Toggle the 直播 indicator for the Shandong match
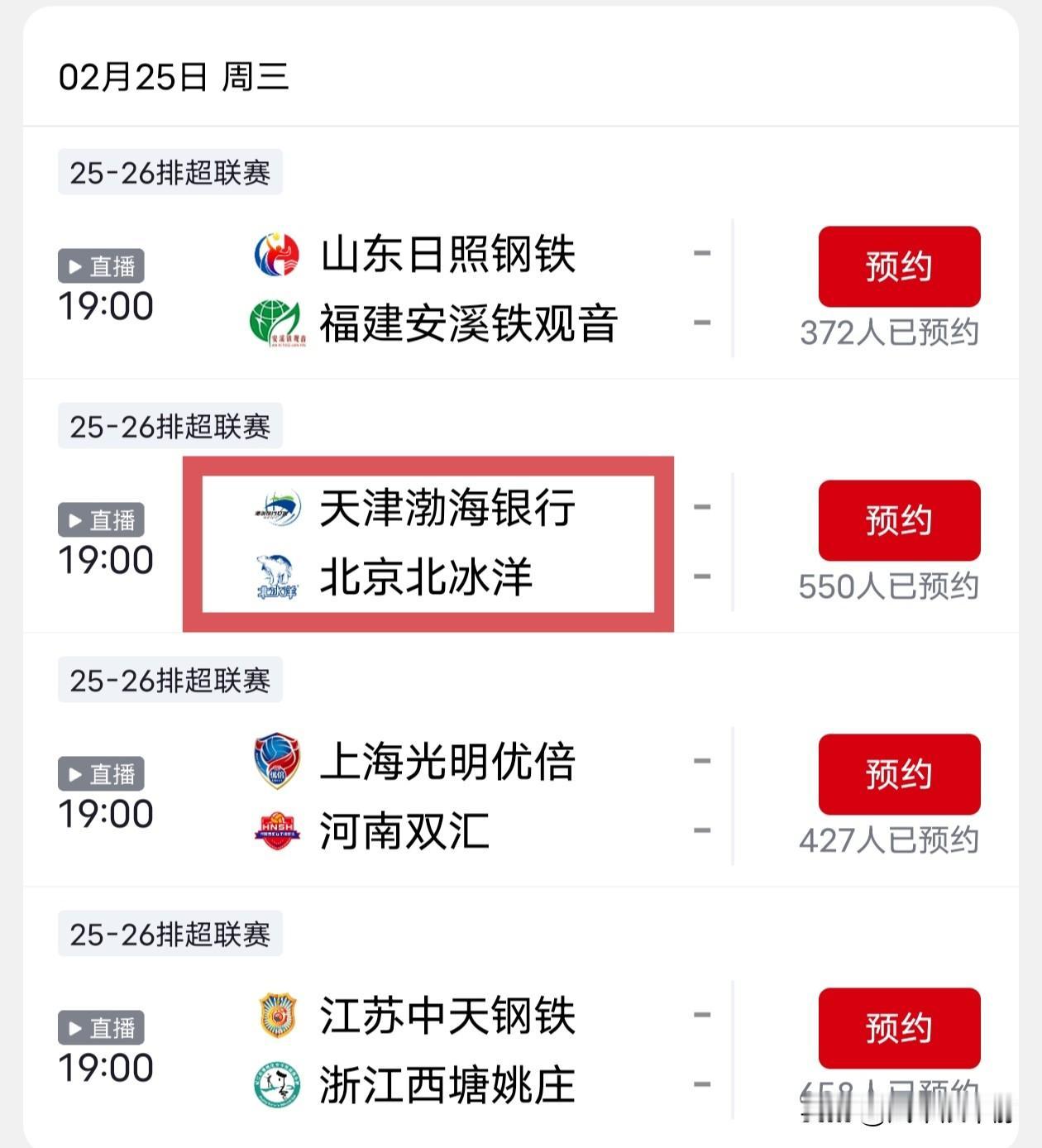 pos(101,265)
